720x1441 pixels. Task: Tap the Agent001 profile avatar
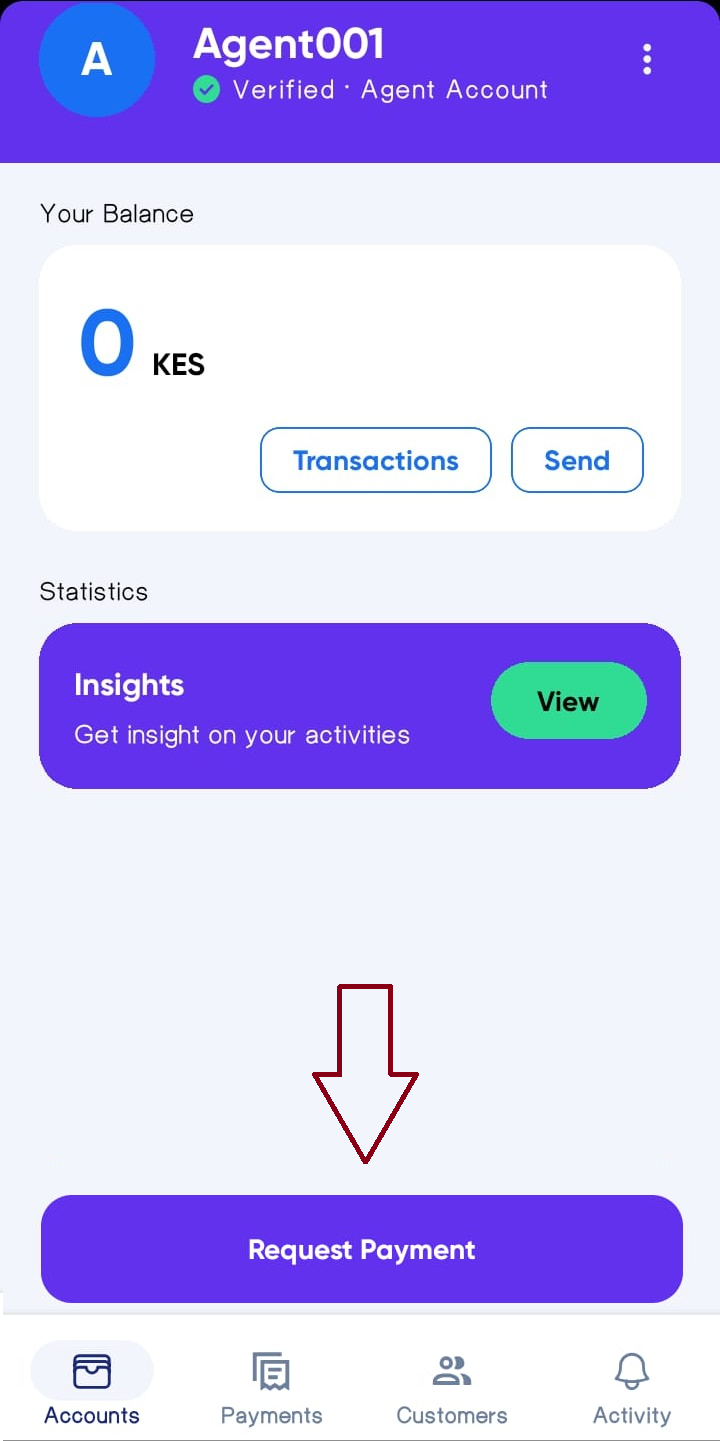(96, 60)
